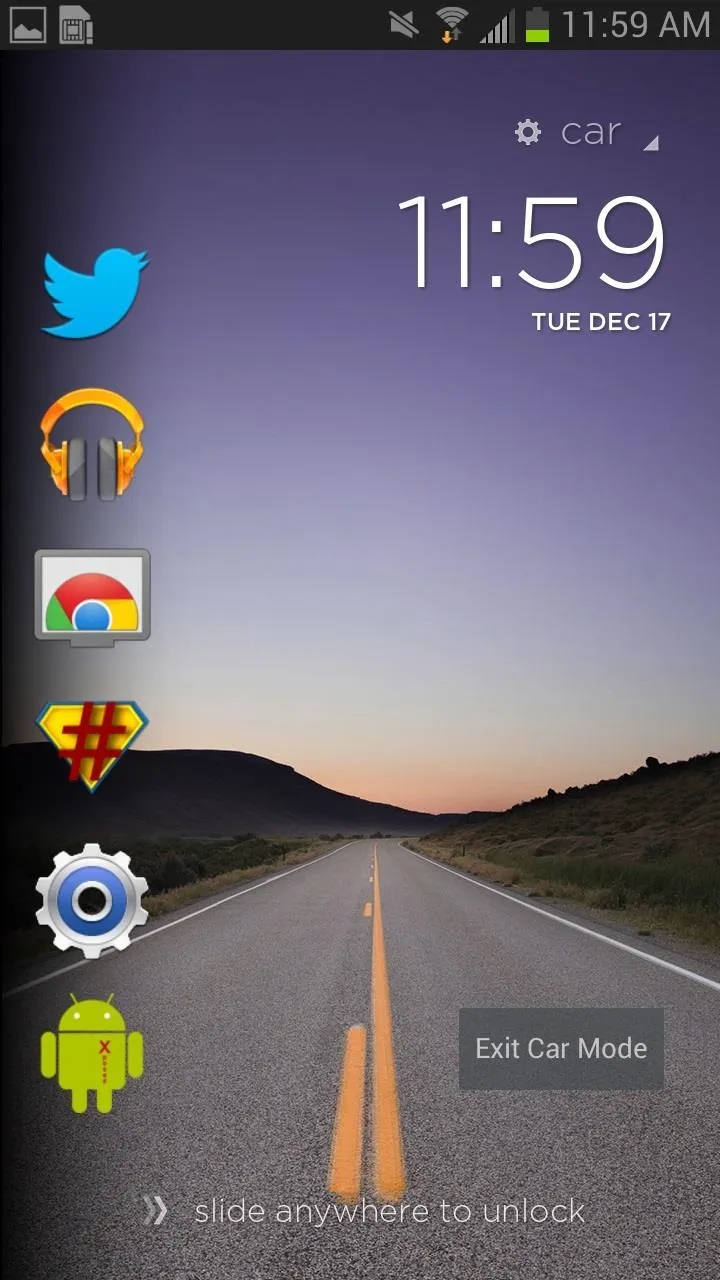
Task: Tap Exit Car Mode button
Action: tap(561, 1048)
